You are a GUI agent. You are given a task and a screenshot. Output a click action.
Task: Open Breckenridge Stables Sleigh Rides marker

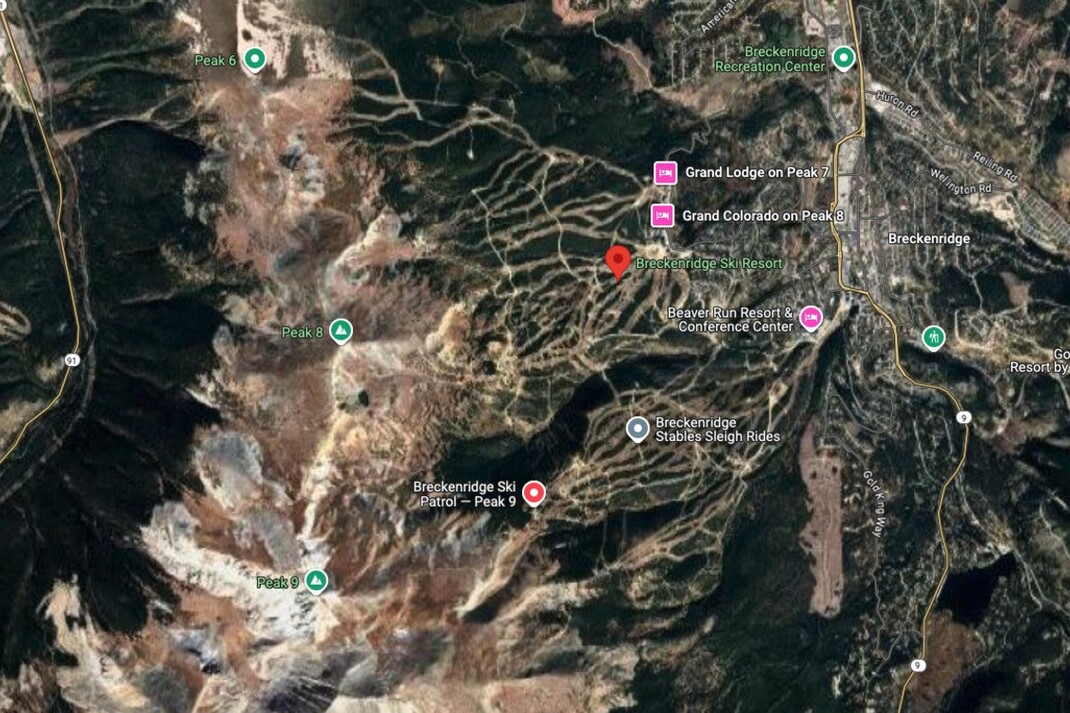coord(637,429)
